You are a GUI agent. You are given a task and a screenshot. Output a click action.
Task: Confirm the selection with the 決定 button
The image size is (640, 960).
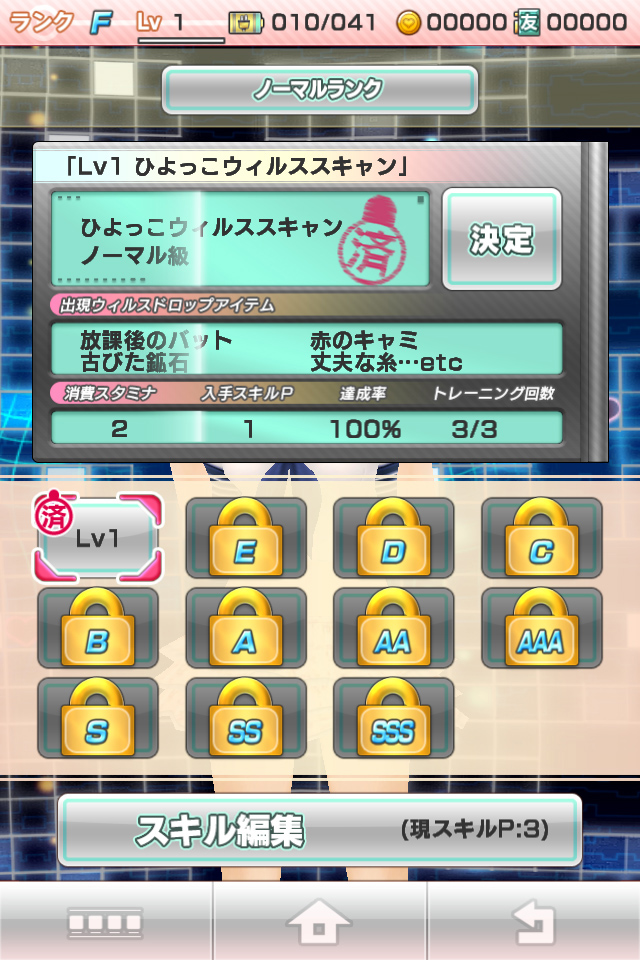[502, 239]
